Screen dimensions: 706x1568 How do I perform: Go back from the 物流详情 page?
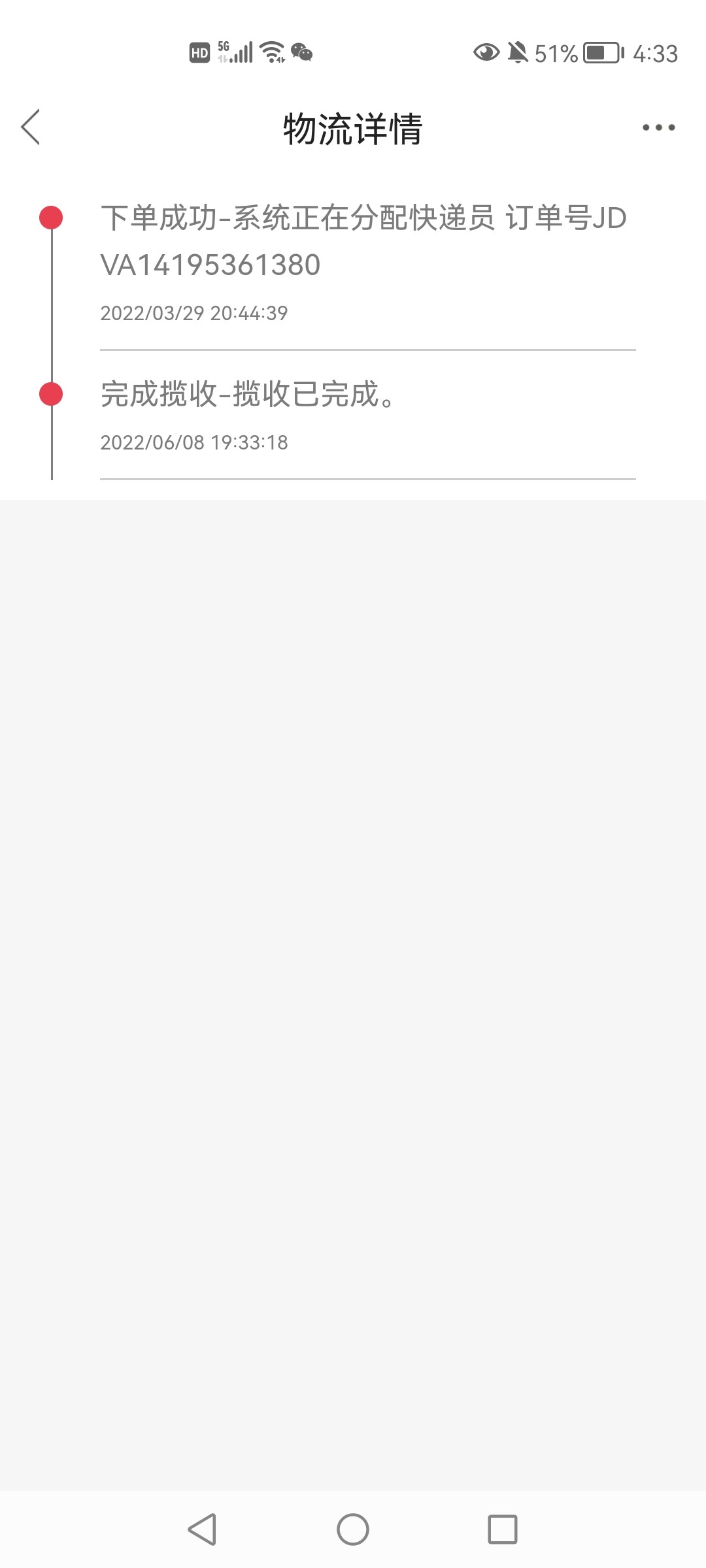pyautogui.click(x=31, y=127)
